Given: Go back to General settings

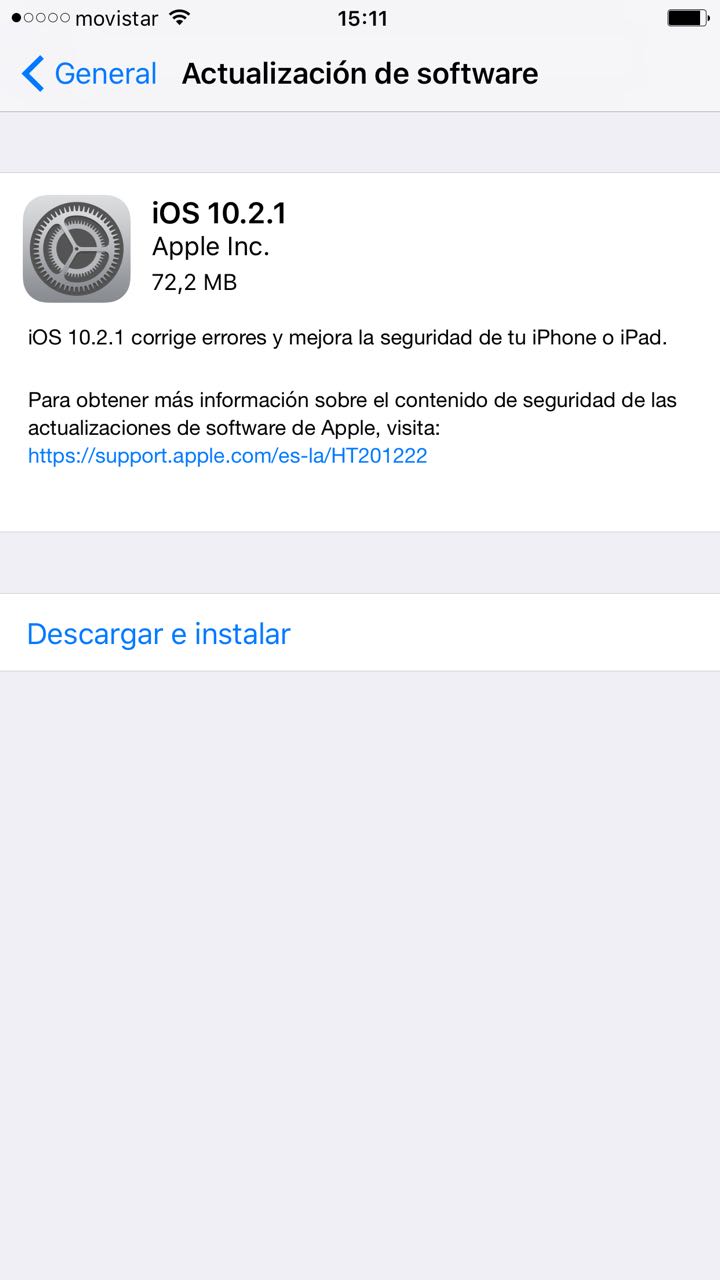Looking at the screenshot, I should pos(90,74).
